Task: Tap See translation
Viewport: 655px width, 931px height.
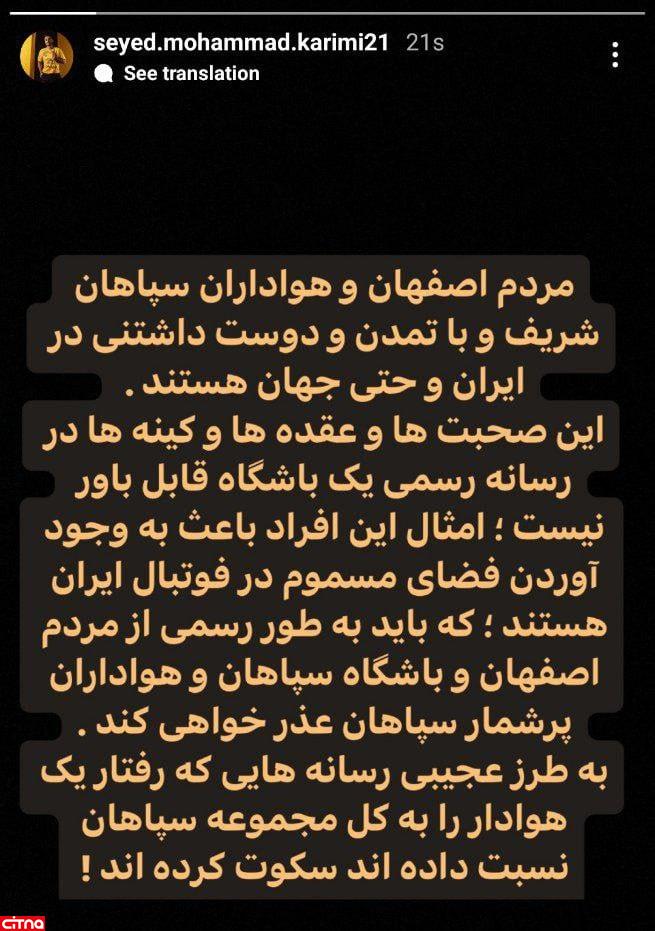Action: (x=190, y=73)
